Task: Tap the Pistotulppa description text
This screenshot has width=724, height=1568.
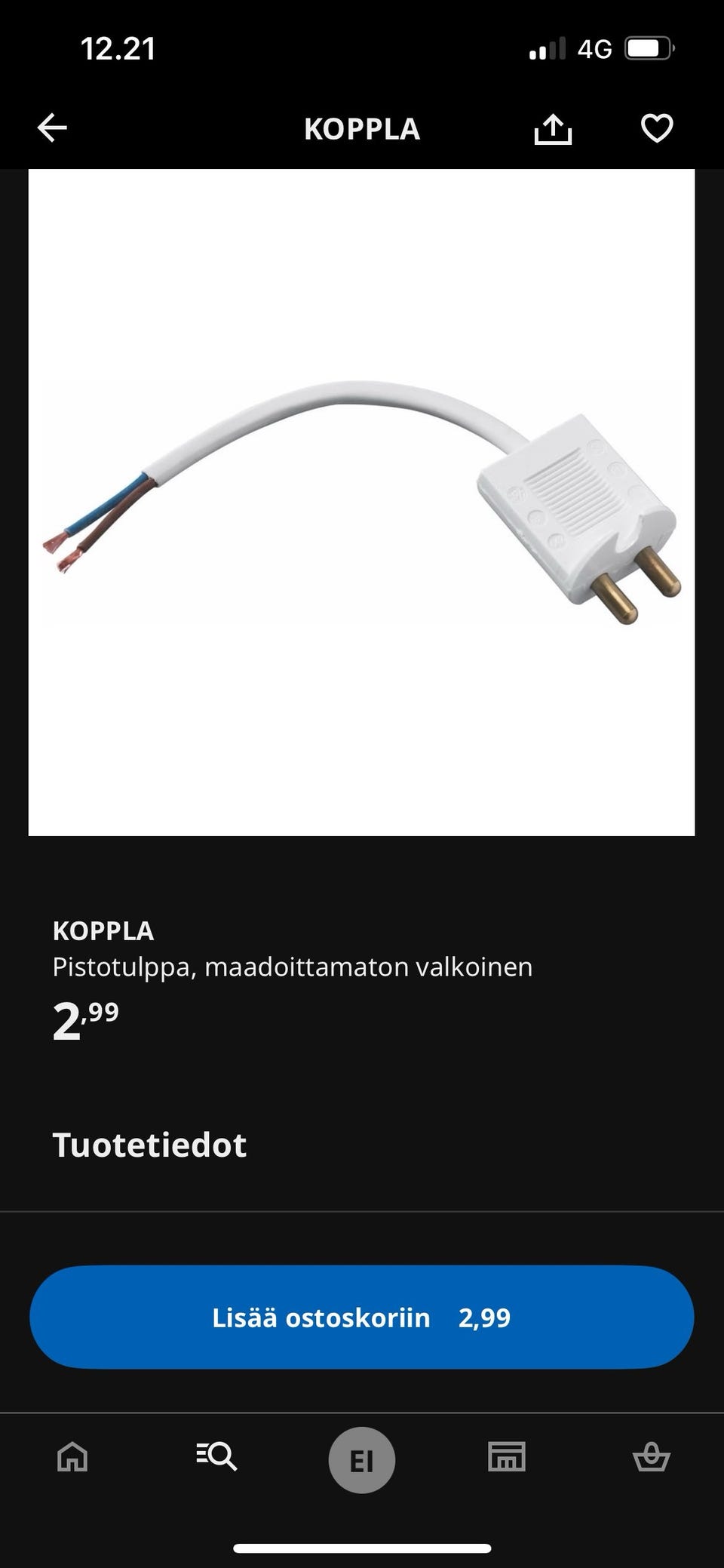Action: click(x=293, y=967)
